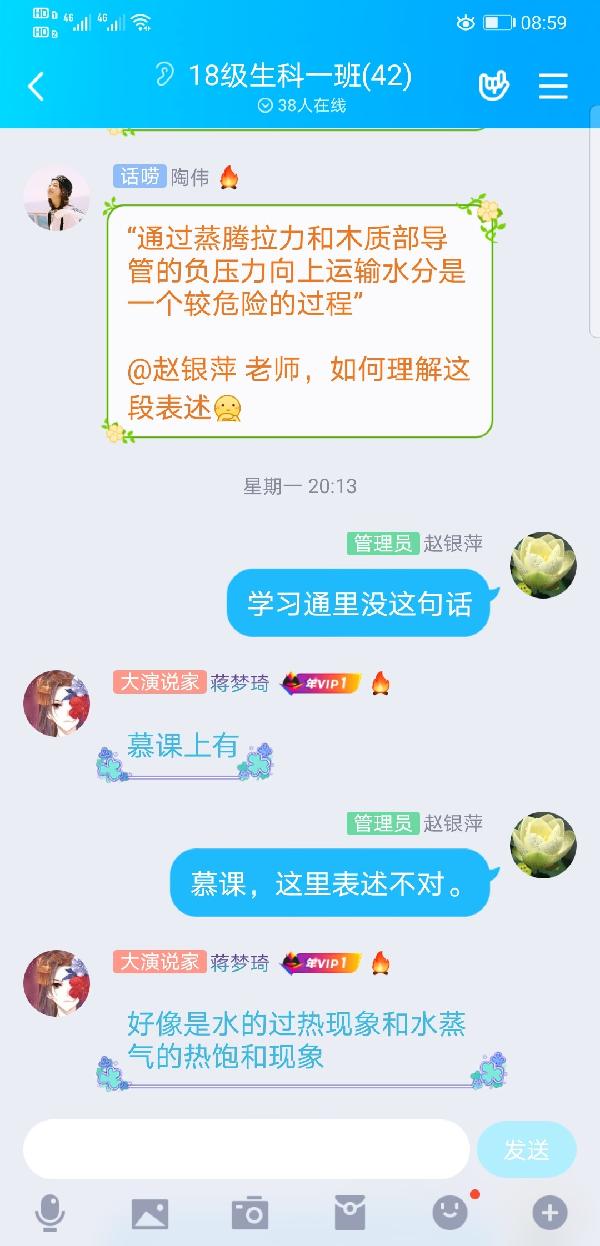The width and height of the screenshot is (600, 1246).
Task: Record a voice message with microphone
Action: pos(50,1213)
